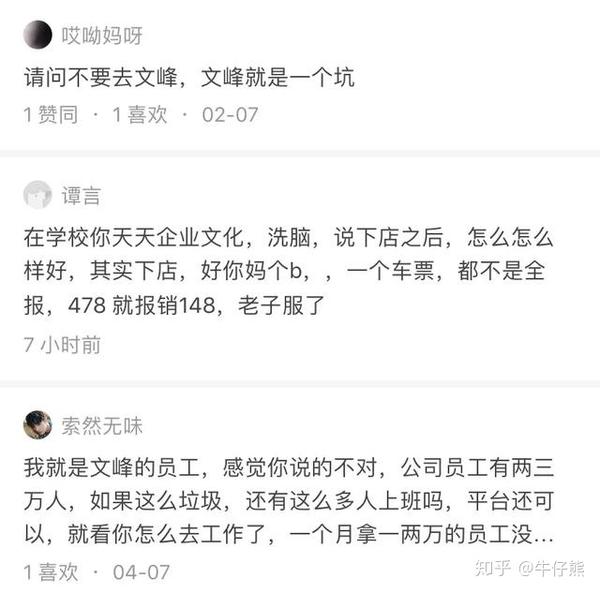This screenshot has height=593, width=600.
Task: Open the comment by 哎呦妈呀 about 文峰
Action: pos(189,76)
